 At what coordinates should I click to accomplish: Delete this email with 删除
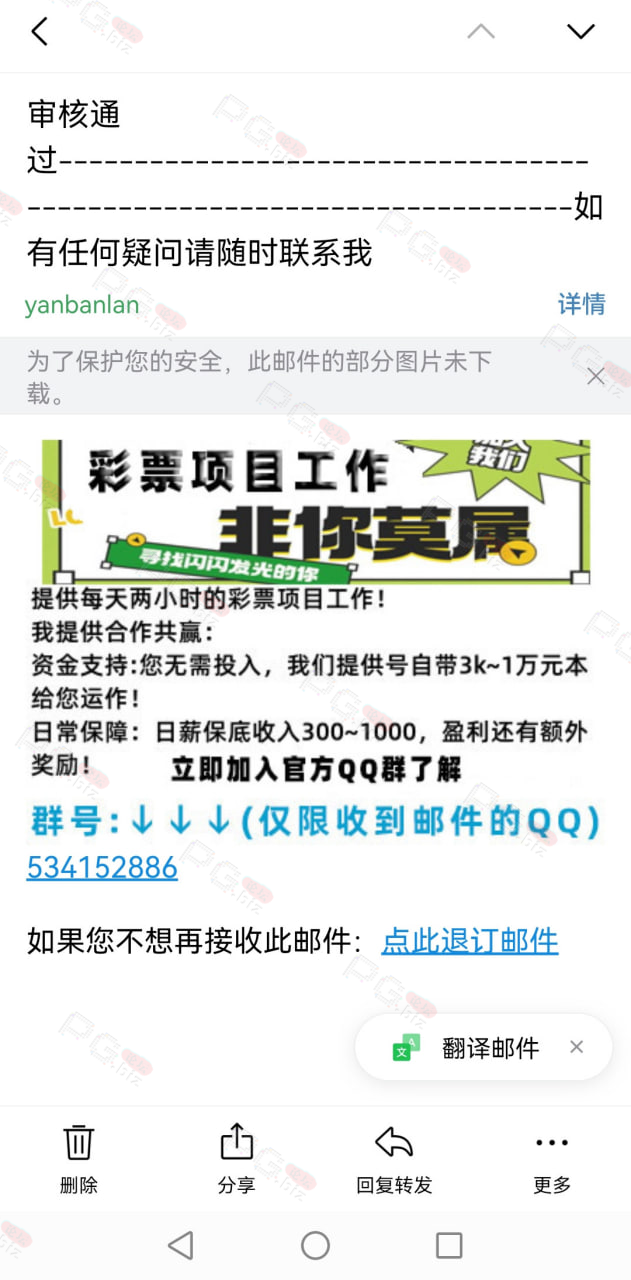click(x=79, y=1158)
